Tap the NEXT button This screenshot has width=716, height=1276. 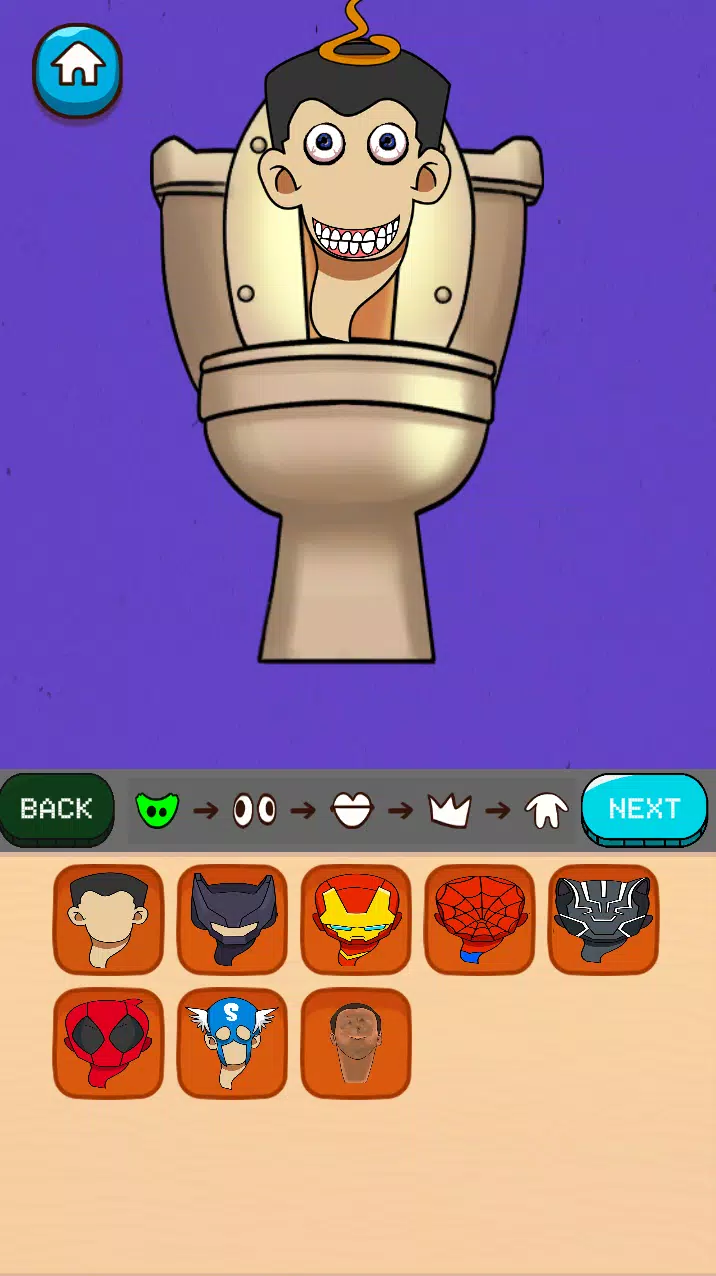[644, 809]
